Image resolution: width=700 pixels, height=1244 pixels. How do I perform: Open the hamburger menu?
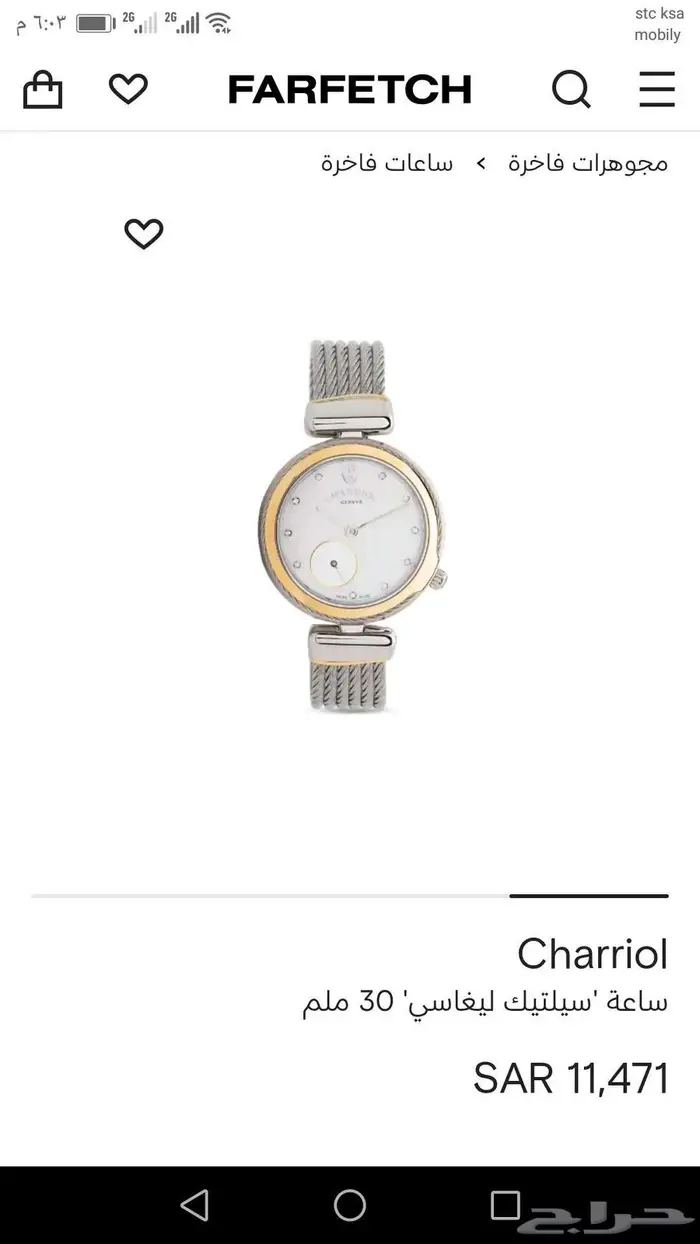click(657, 90)
